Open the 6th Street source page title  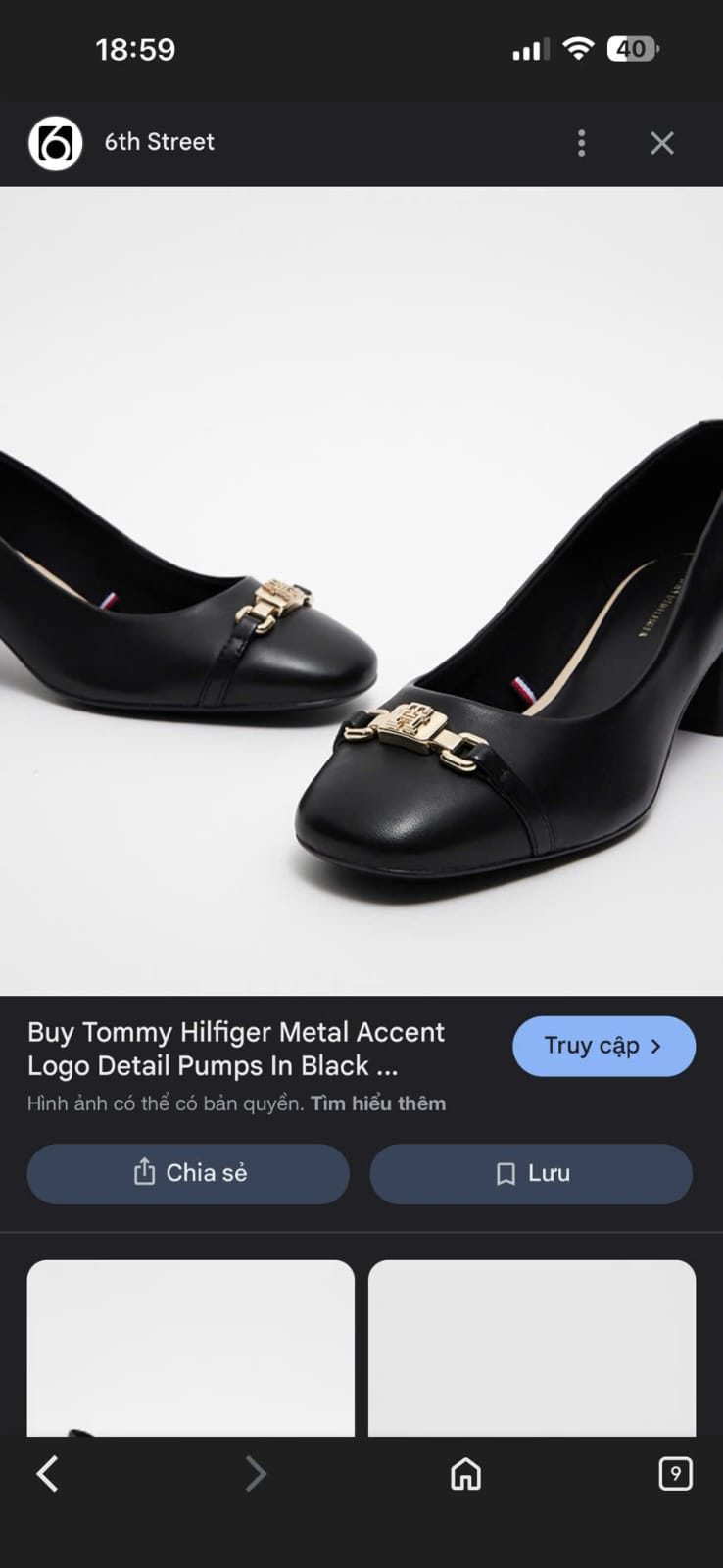pyautogui.click(x=160, y=142)
